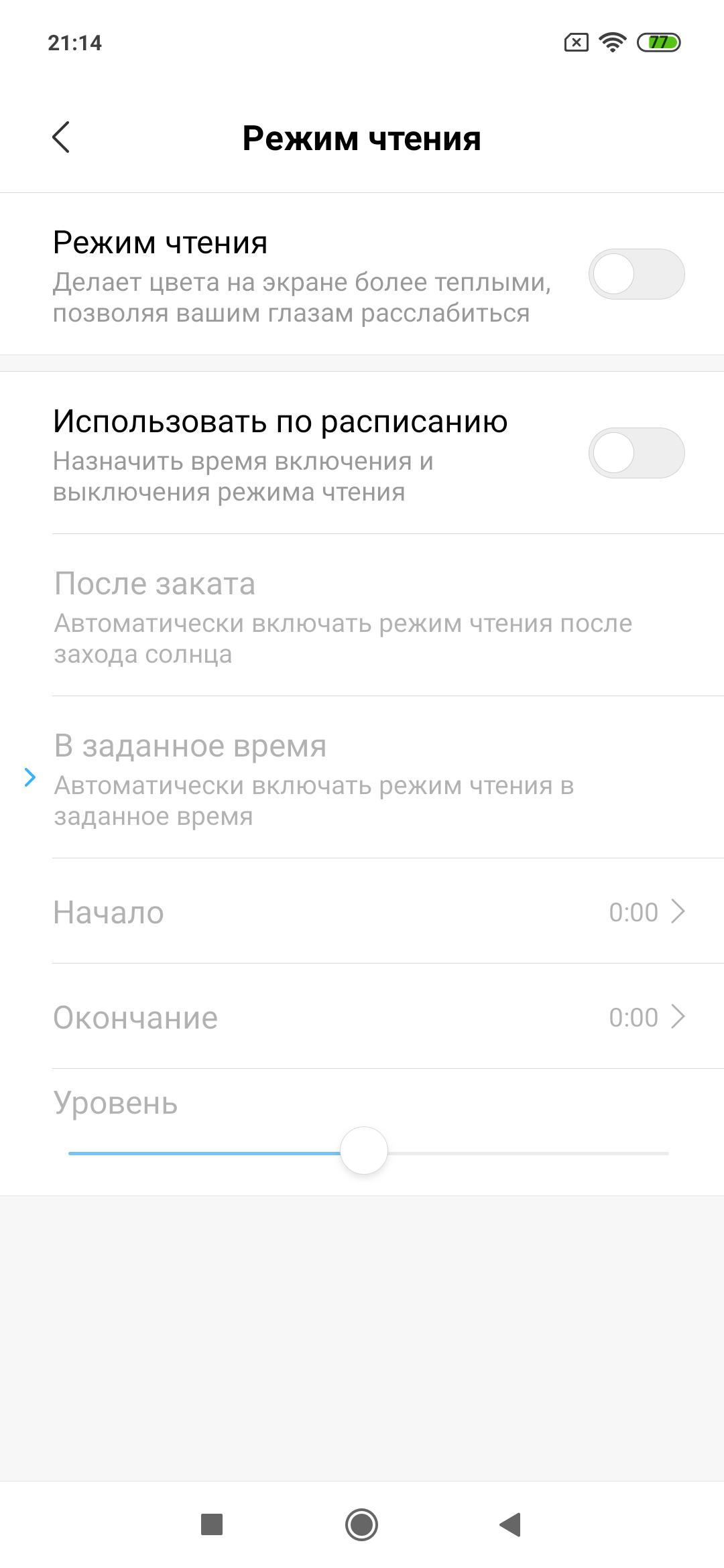Image resolution: width=724 pixels, height=1568 pixels.
Task: Turn on Использовать по расписанию
Action: [636, 453]
